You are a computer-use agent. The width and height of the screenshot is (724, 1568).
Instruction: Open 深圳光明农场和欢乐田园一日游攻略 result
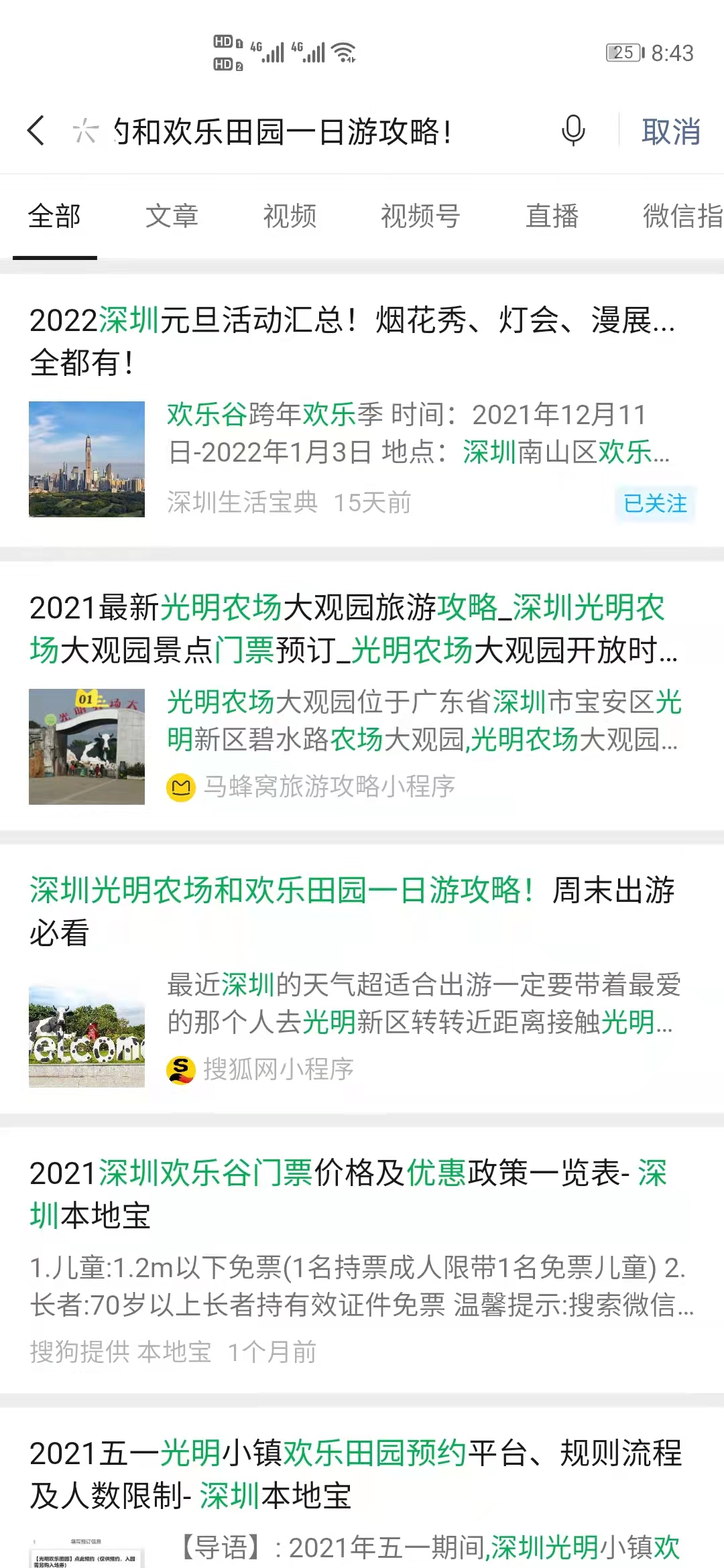click(352, 911)
